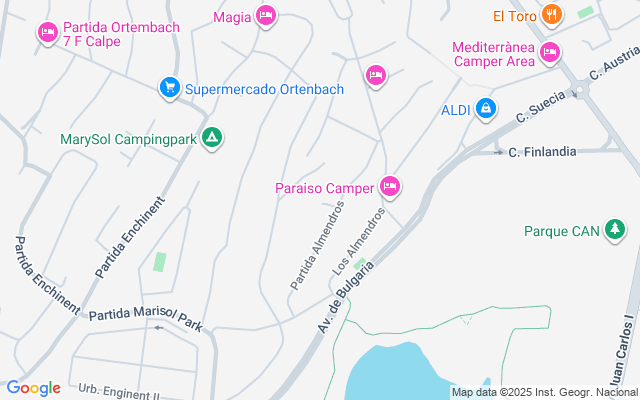
Task: Open the MarySol Campingpark marker
Action: pyautogui.click(x=211, y=138)
